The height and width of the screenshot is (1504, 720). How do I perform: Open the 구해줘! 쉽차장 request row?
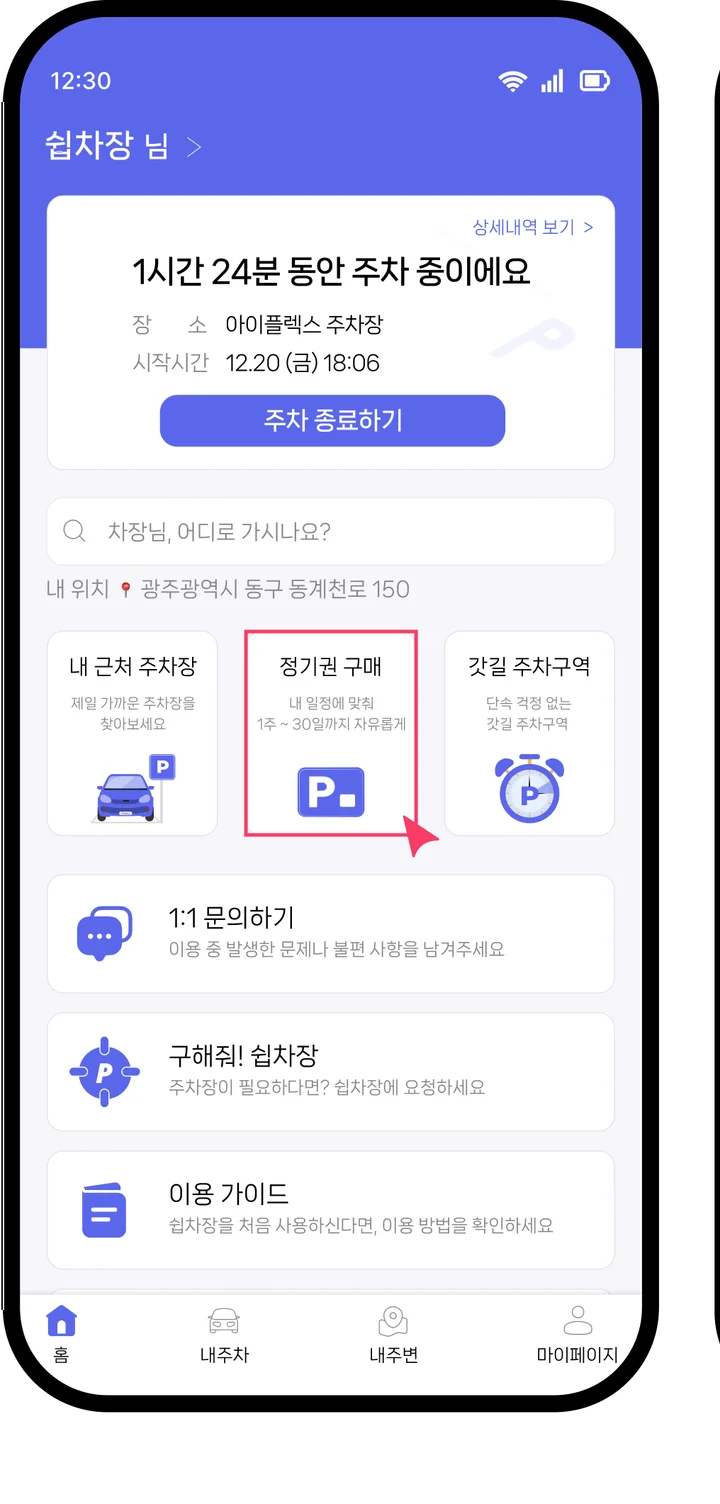pyautogui.click(x=331, y=1072)
